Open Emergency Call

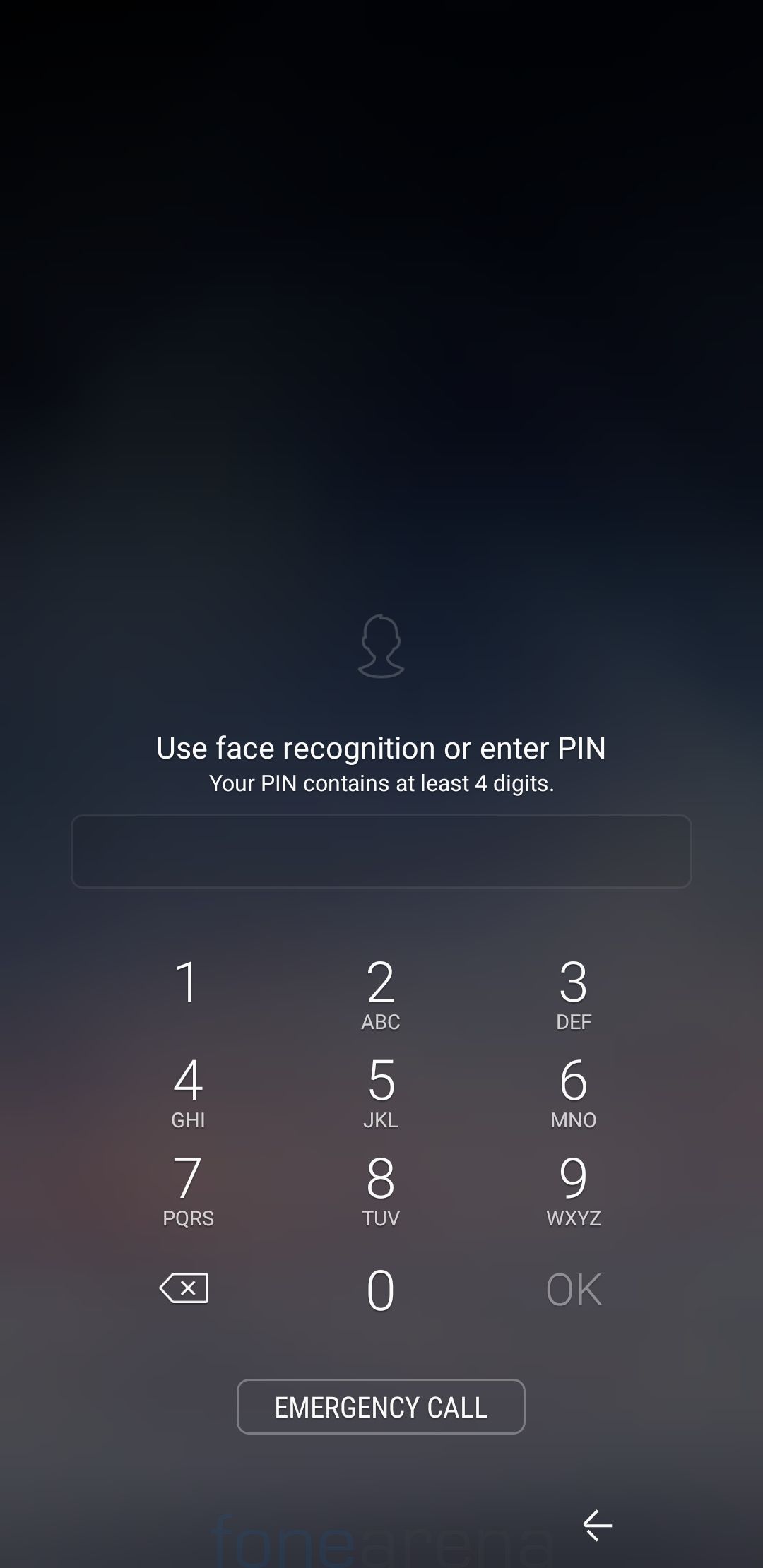pos(381,1407)
